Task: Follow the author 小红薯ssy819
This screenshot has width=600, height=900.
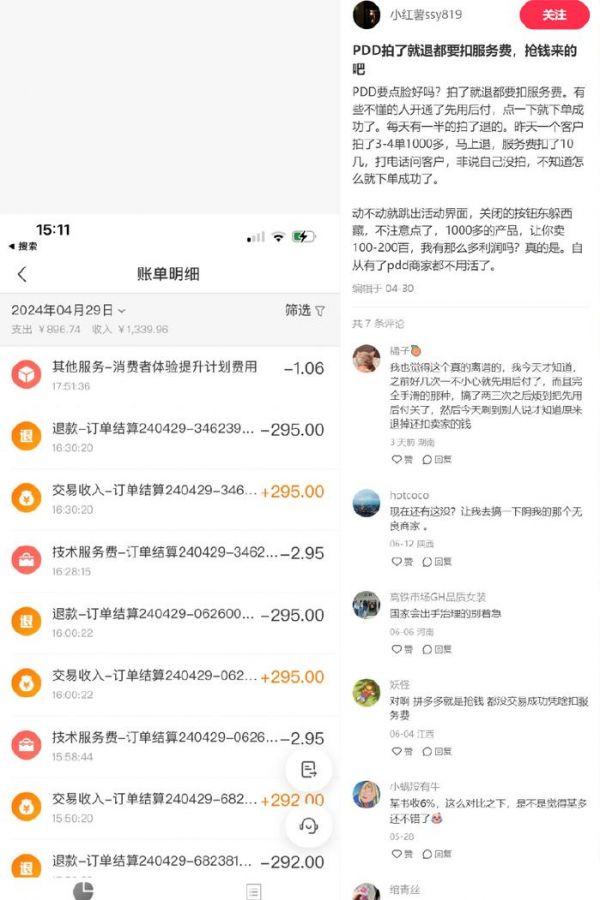Action: coord(554,15)
